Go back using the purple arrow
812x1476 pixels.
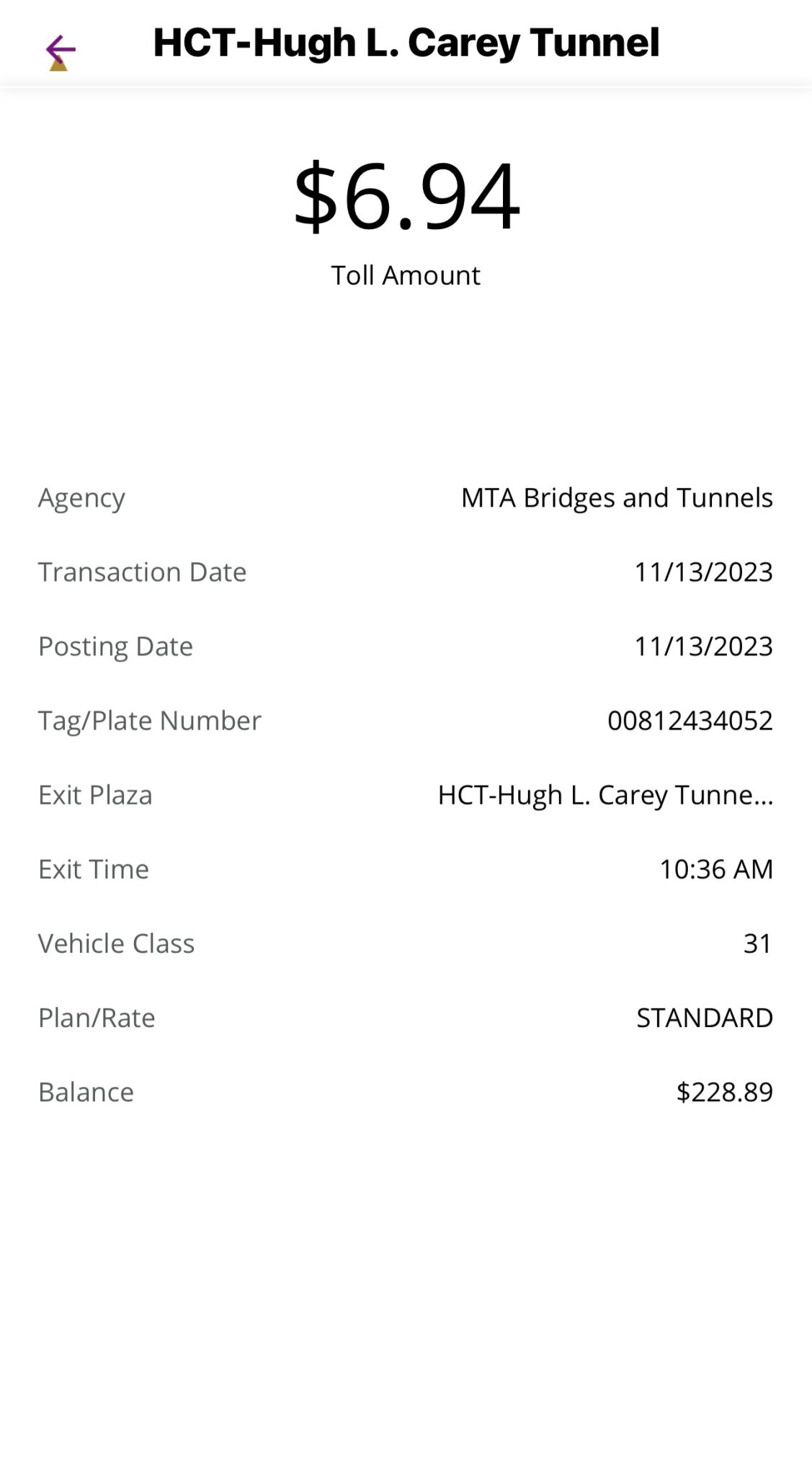click(x=61, y=50)
